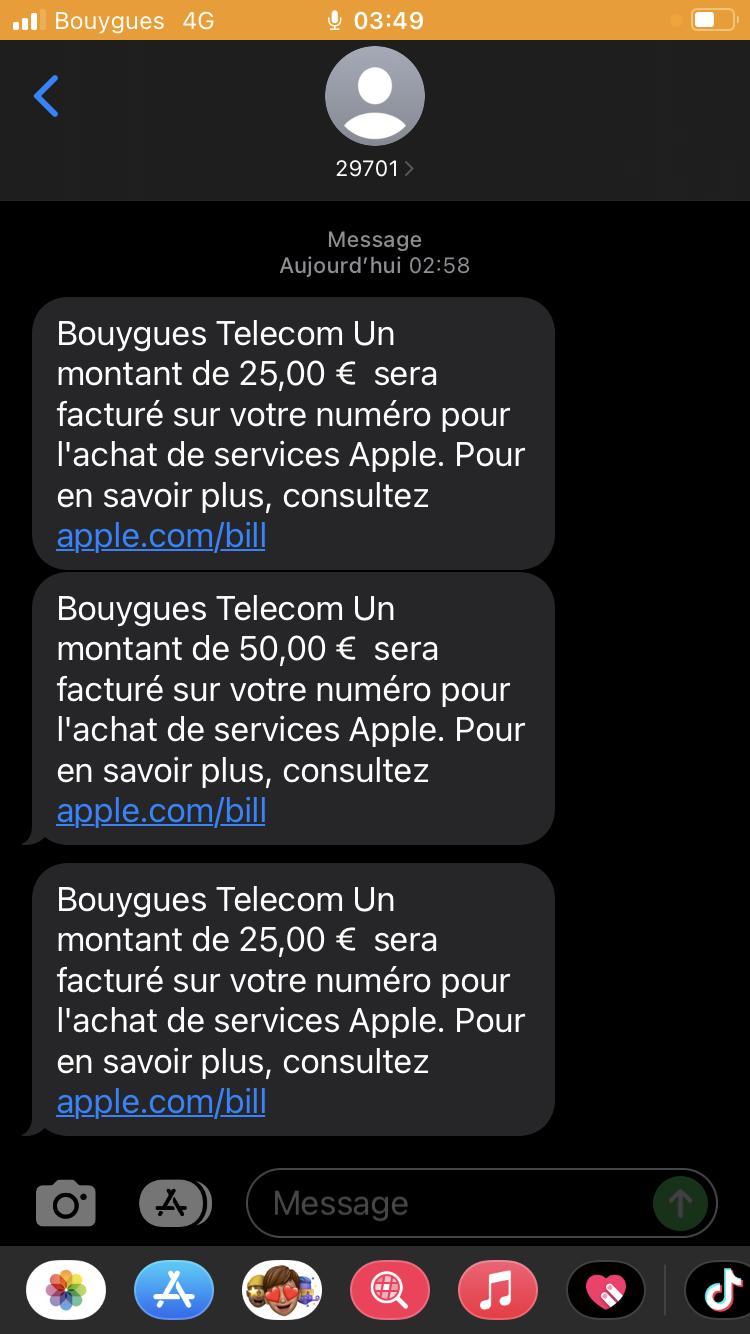Open the camera to attach a photo
Image resolution: width=750 pixels, height=1334 pixels.
pyautogui.click(x=66, y=1203)
